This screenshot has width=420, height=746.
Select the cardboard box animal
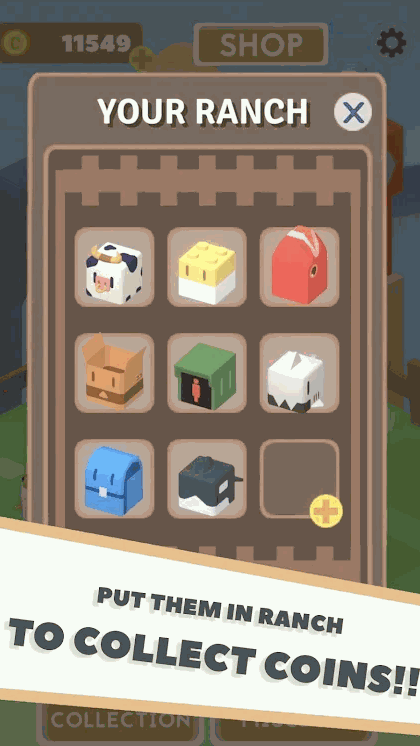point(114,373)
